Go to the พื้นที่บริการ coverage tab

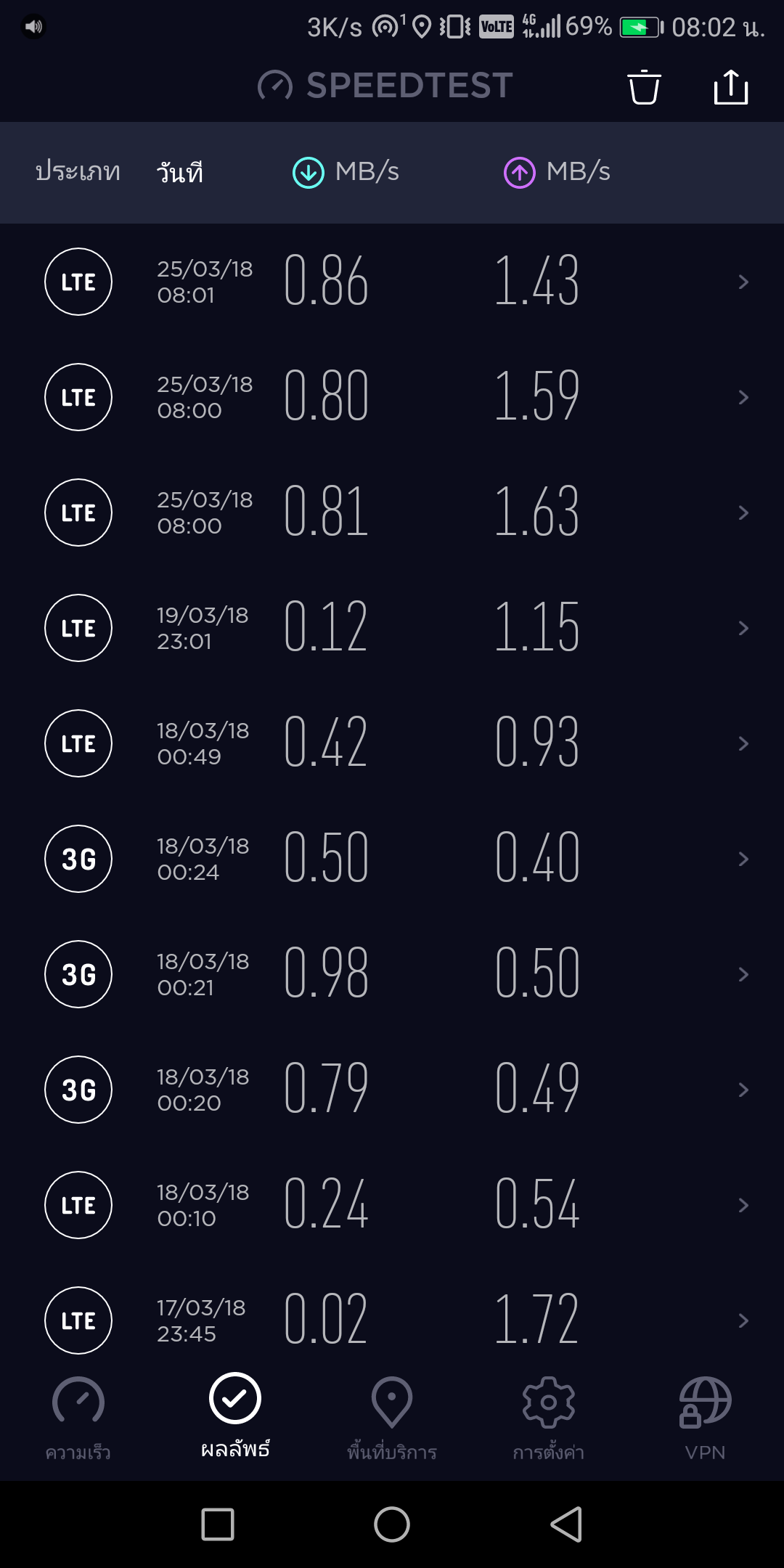[x=392, y=1419]
